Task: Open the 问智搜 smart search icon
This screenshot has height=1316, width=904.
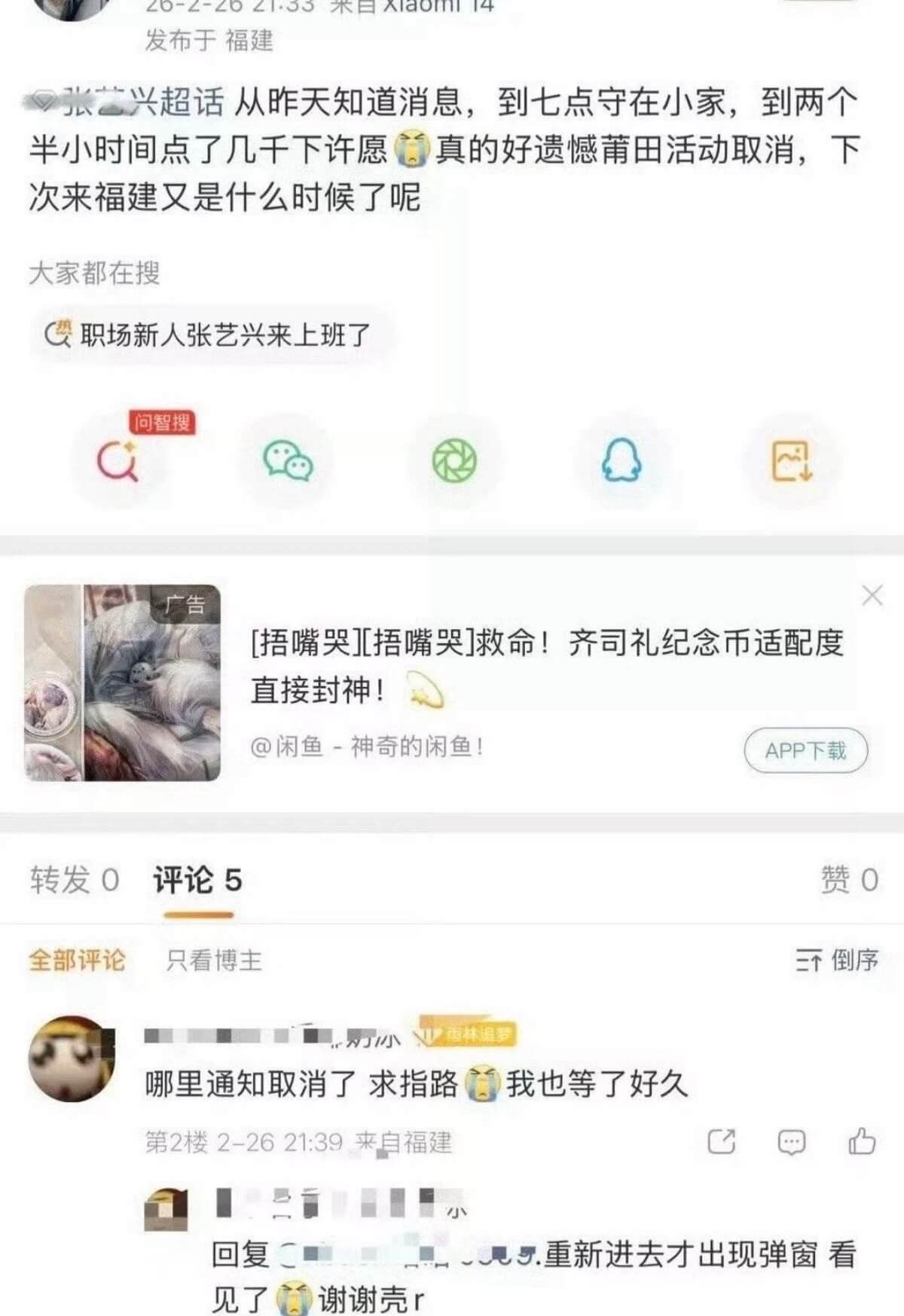Action: (118, 460)
